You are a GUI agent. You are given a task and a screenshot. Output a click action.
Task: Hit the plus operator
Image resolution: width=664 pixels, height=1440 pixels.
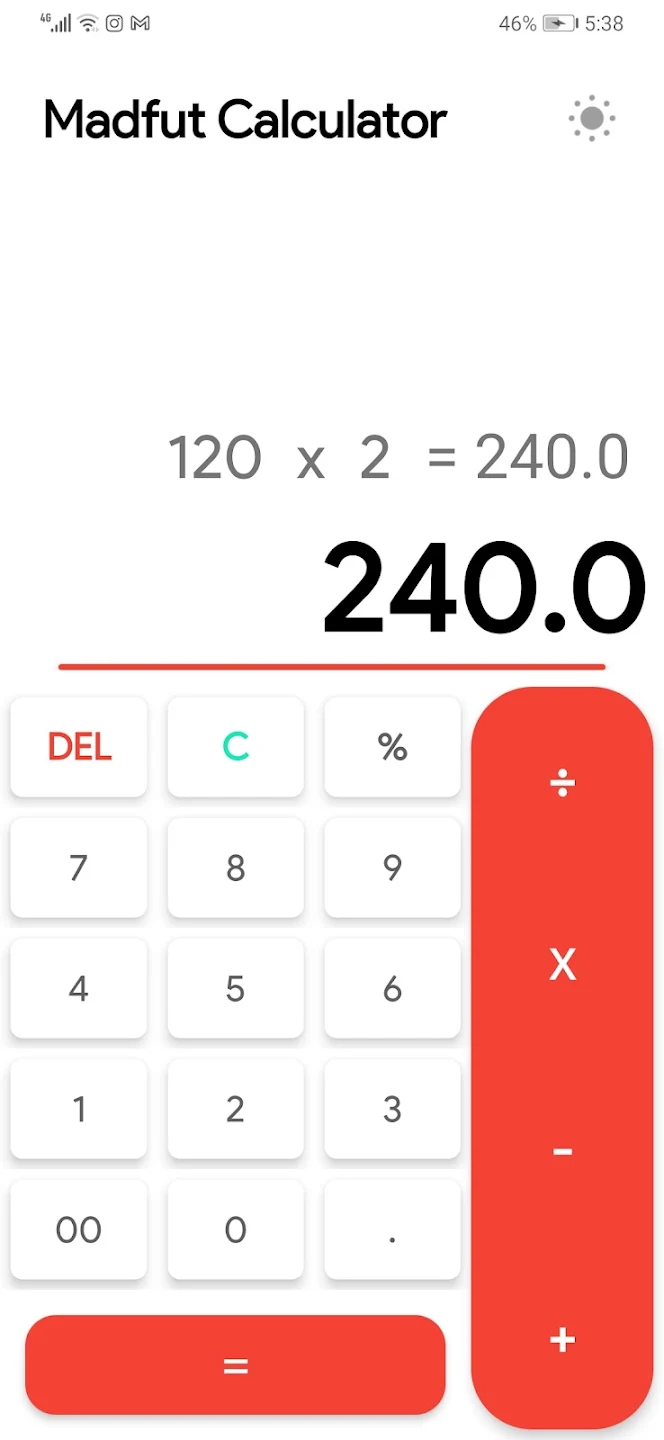562,1340
